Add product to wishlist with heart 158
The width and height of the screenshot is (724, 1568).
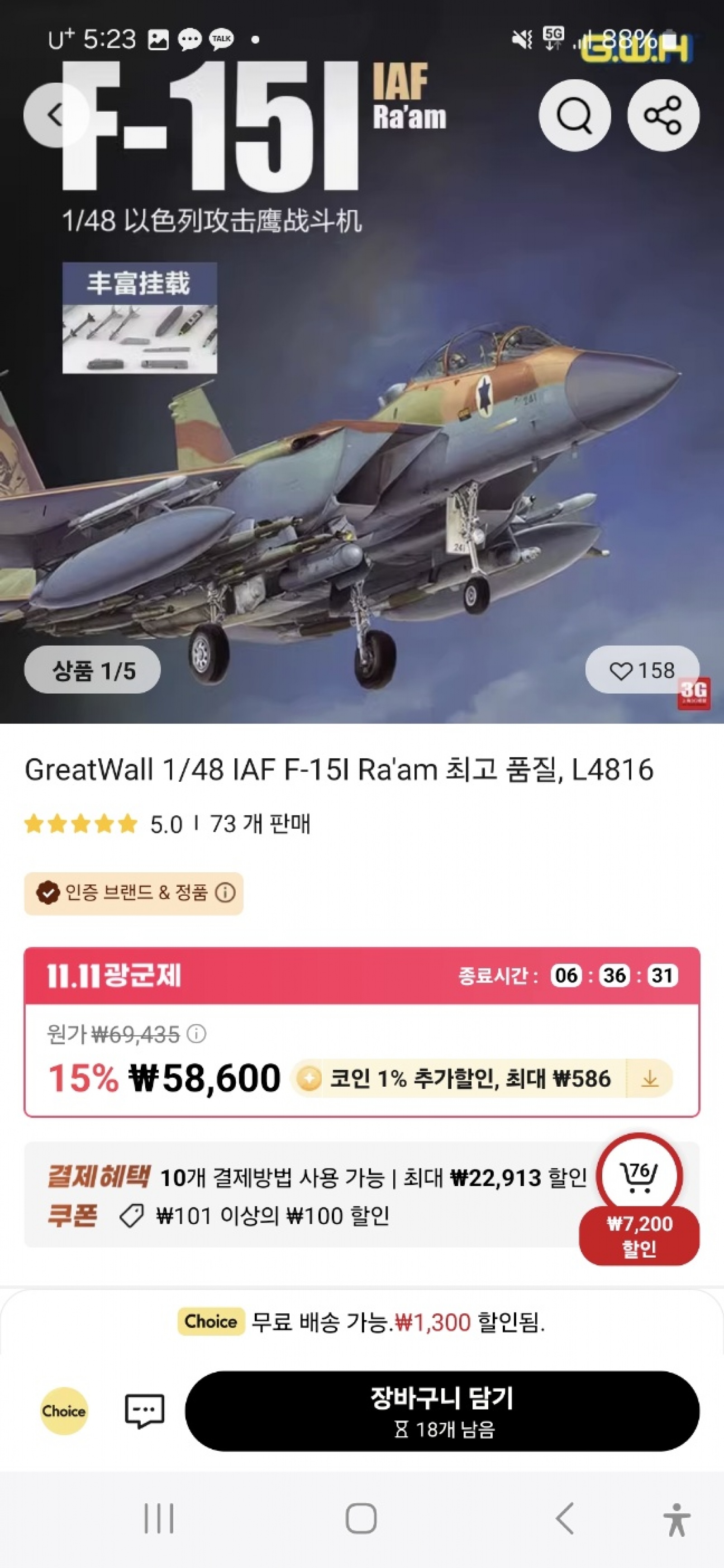coord(642,670)
